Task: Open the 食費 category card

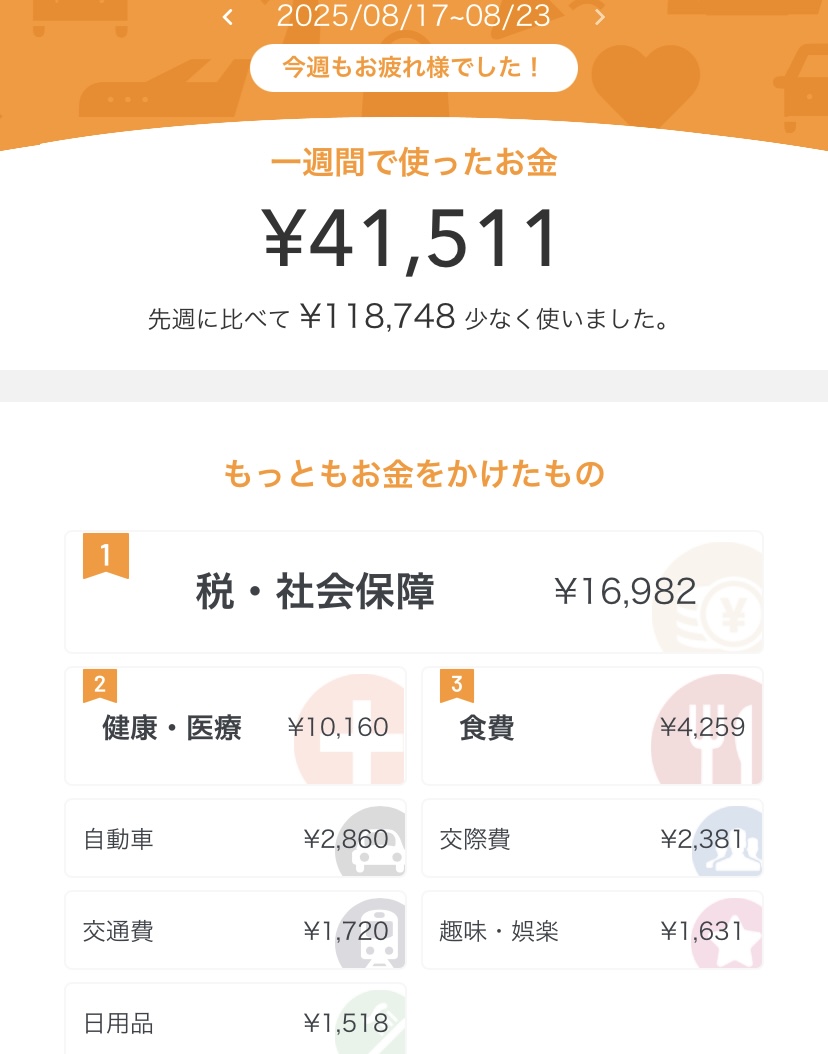Action: (592, 727)
